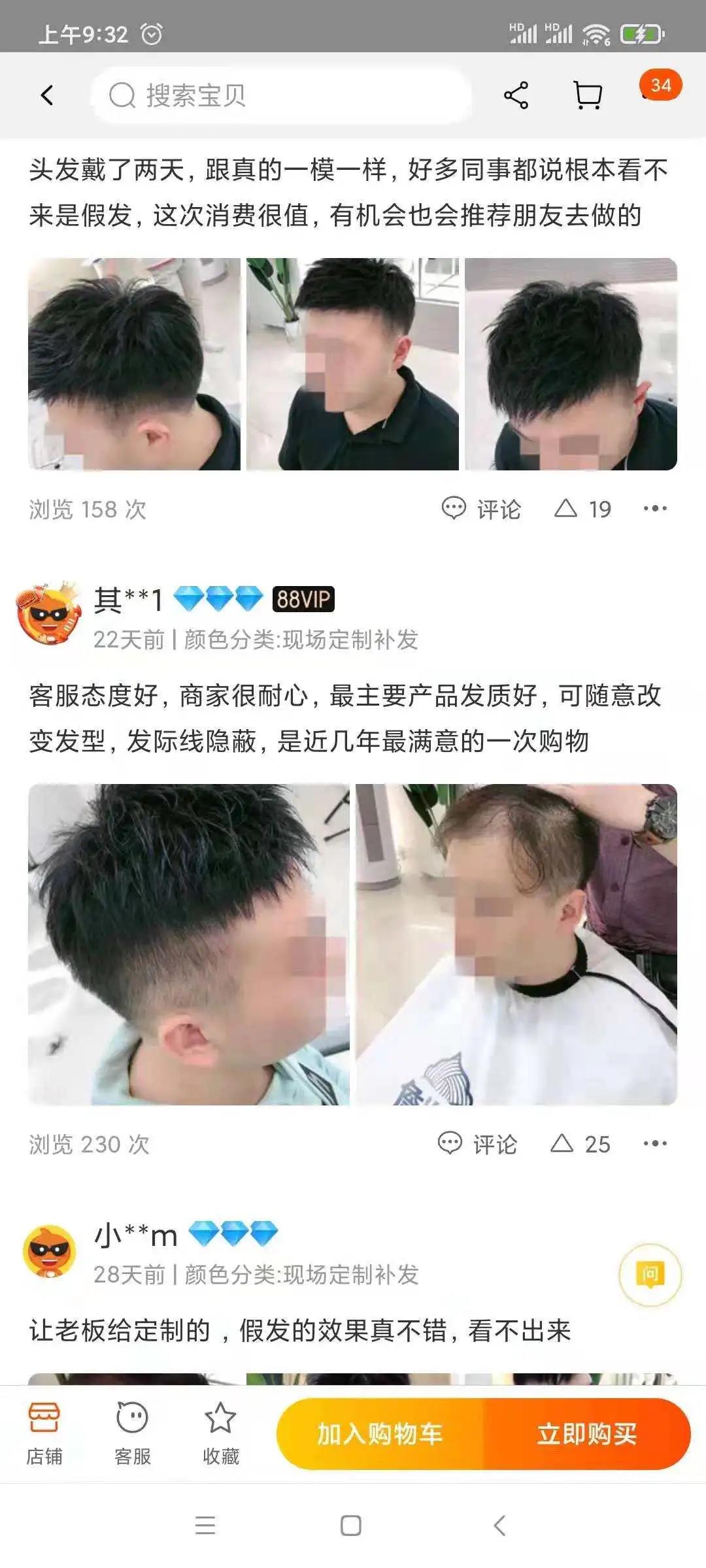
Task: Like the review with 19 likes
Action: pos(582,509)
